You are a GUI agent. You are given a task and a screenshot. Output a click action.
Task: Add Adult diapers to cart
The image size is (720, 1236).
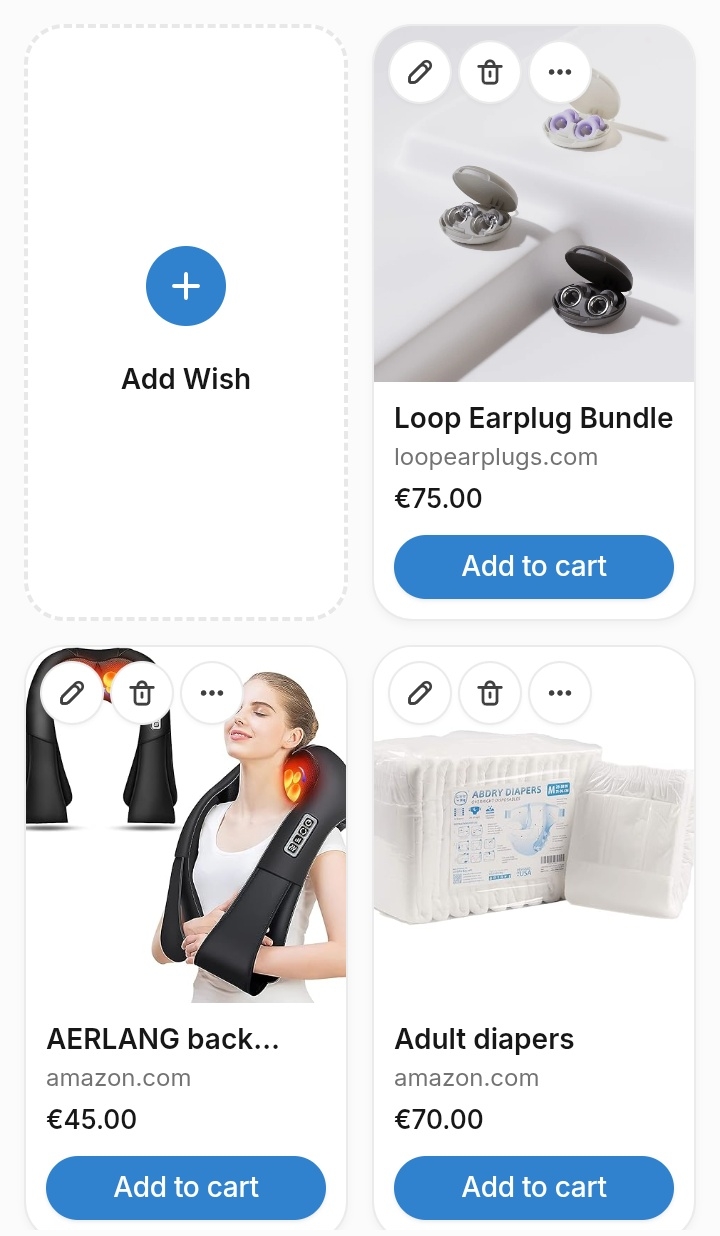534,1187
